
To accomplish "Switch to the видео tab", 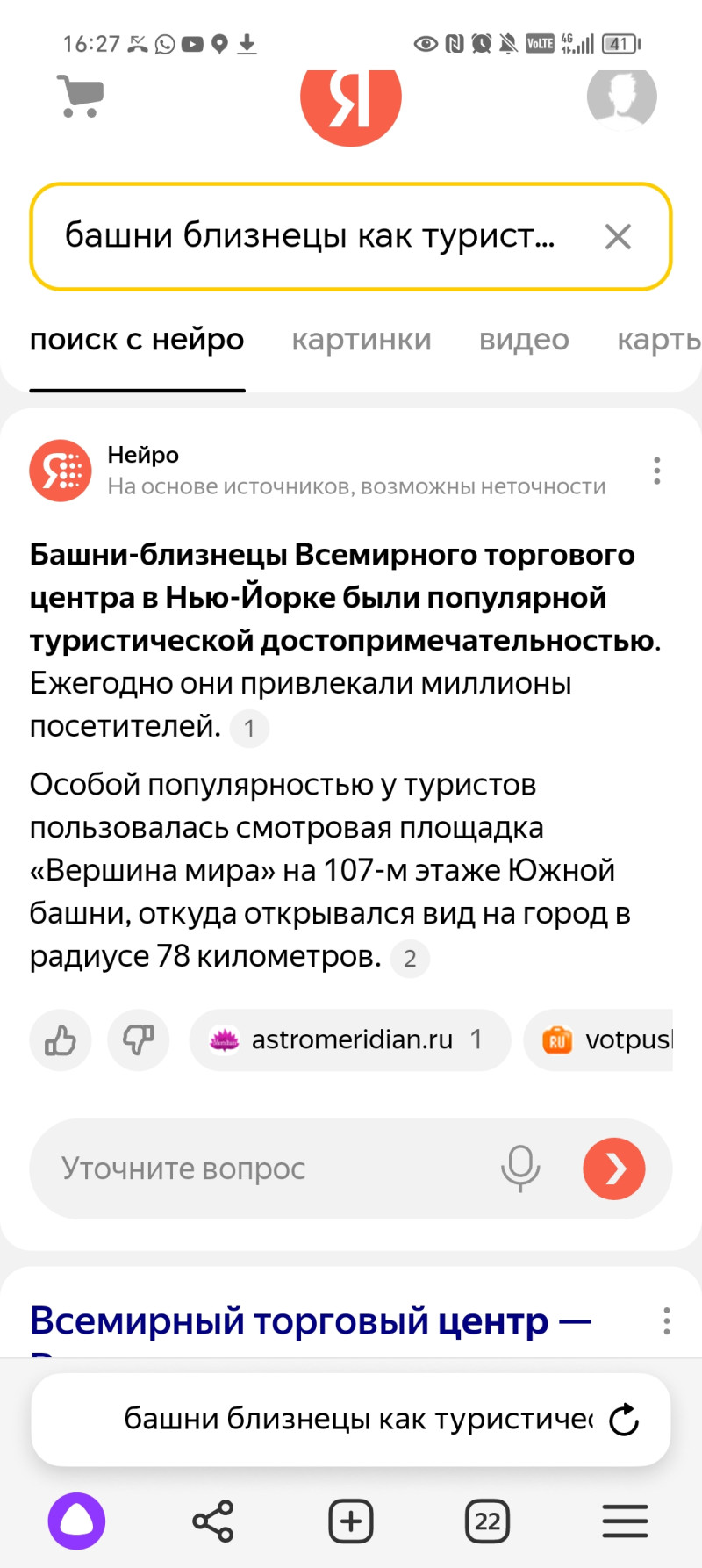I will click(524, 340).
